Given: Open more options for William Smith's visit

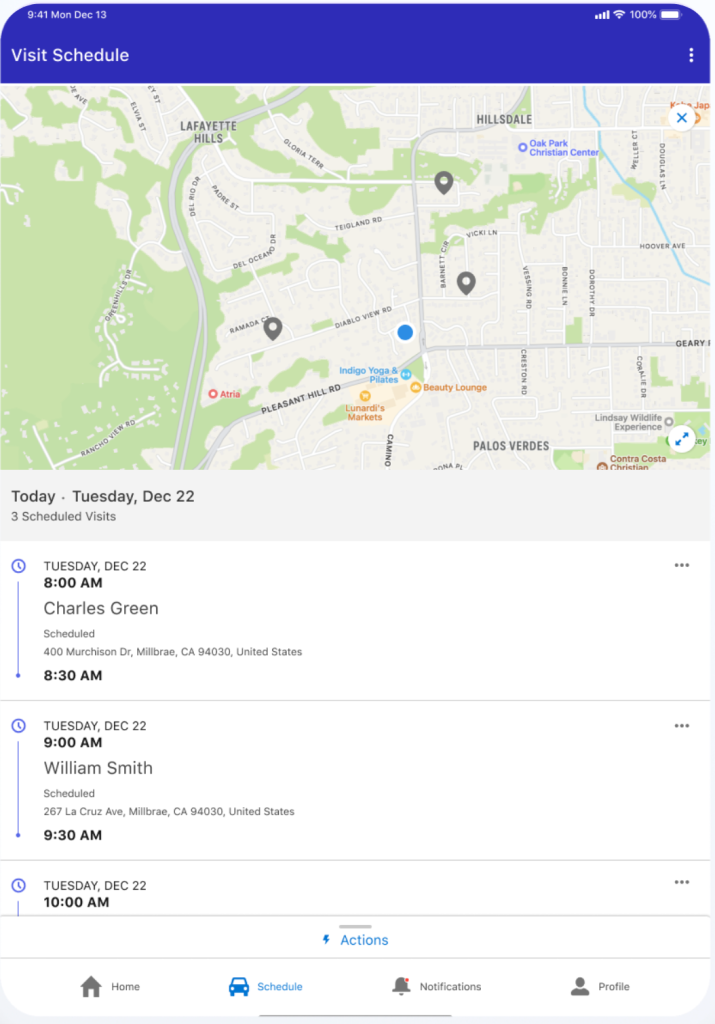Looking at the screenshot, I should [x=682, y=725].
